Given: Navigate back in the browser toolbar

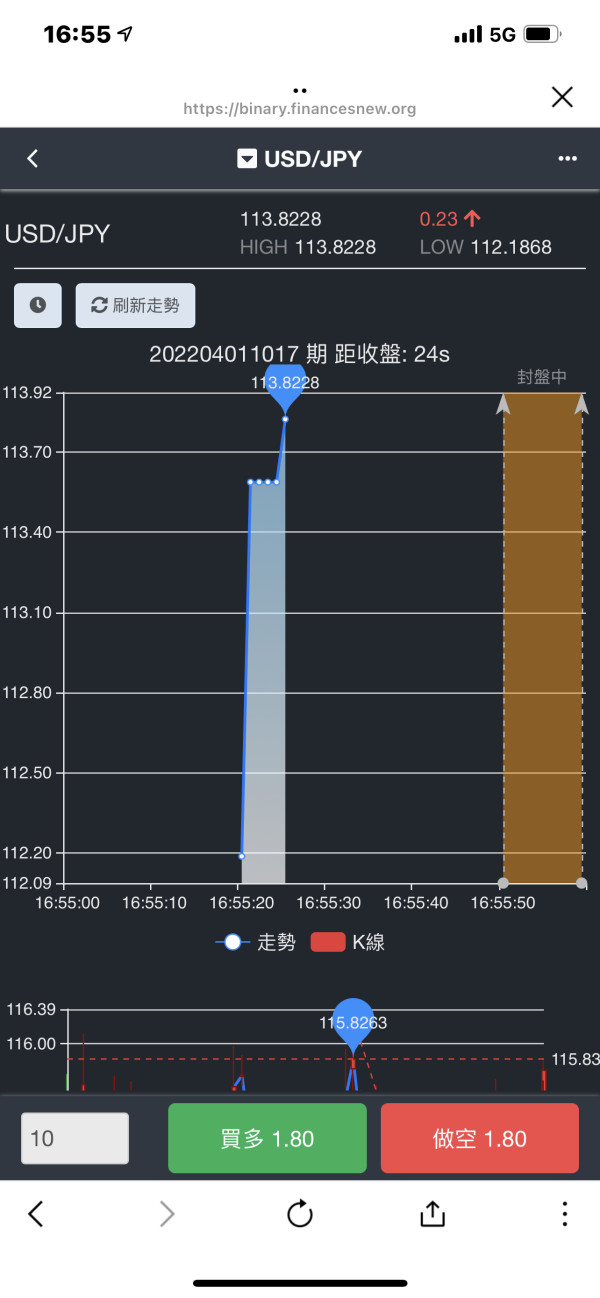Looking at the screenshot, I should point(35,1214).
